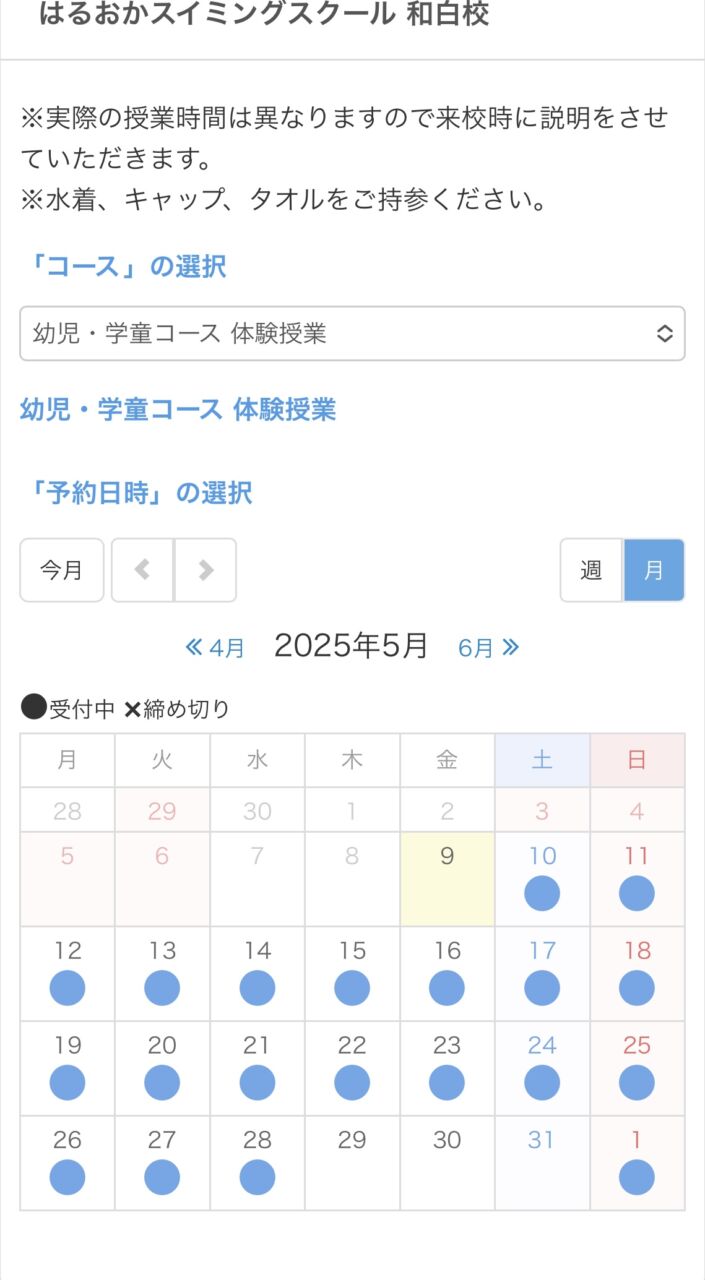Go to previous month with left arrow

tap(142, 570)
